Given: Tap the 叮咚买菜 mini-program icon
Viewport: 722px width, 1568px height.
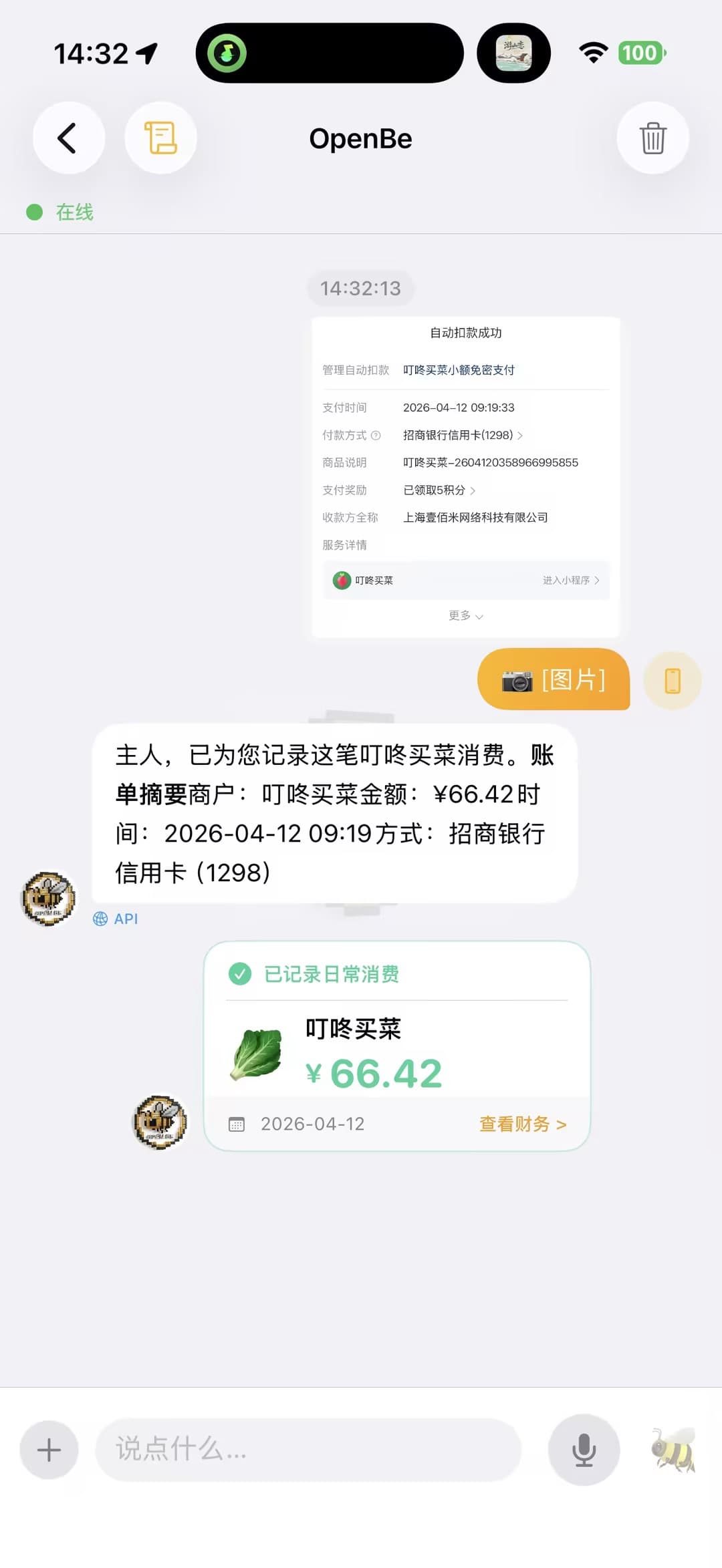Looking at the screenshot, I should coord(343,581).
